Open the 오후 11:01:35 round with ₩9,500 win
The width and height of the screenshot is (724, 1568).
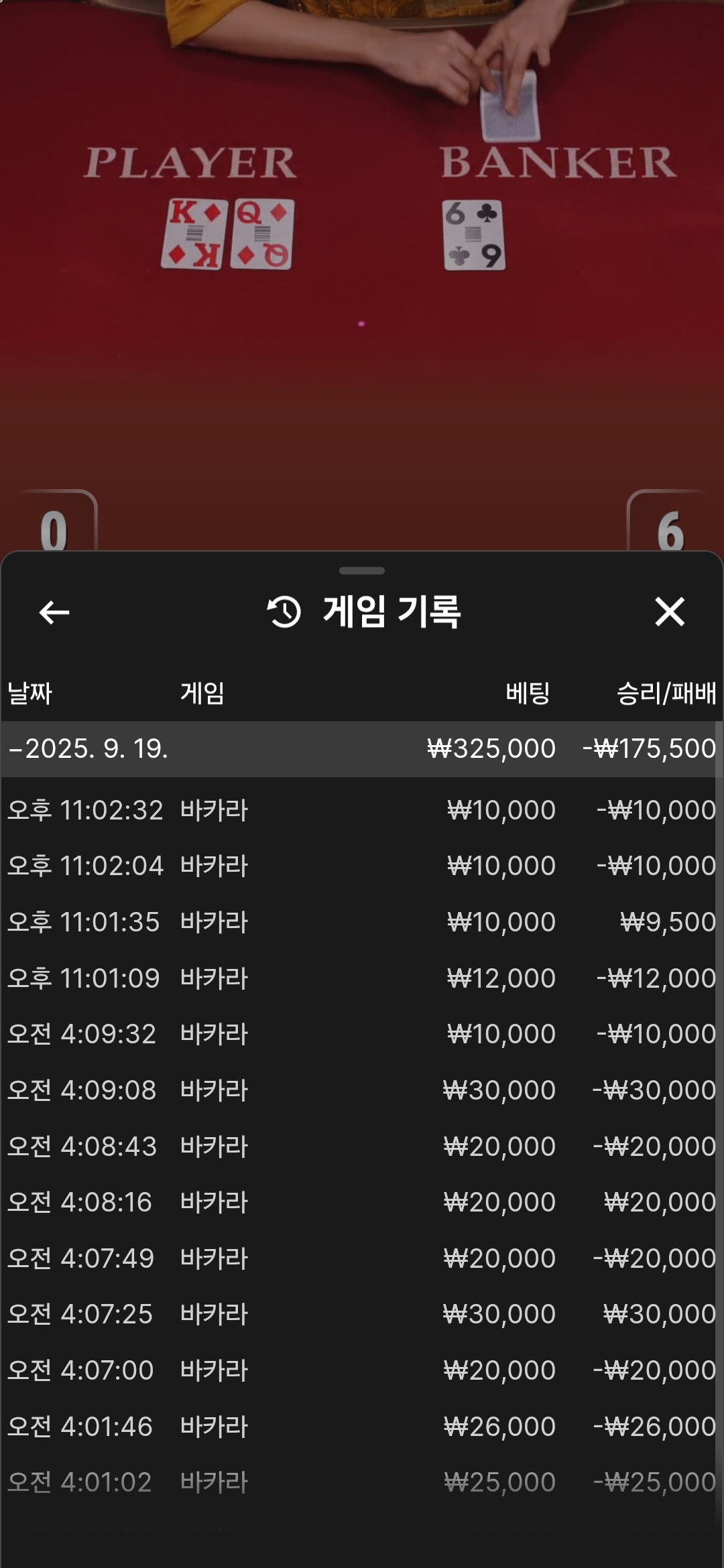362,922
